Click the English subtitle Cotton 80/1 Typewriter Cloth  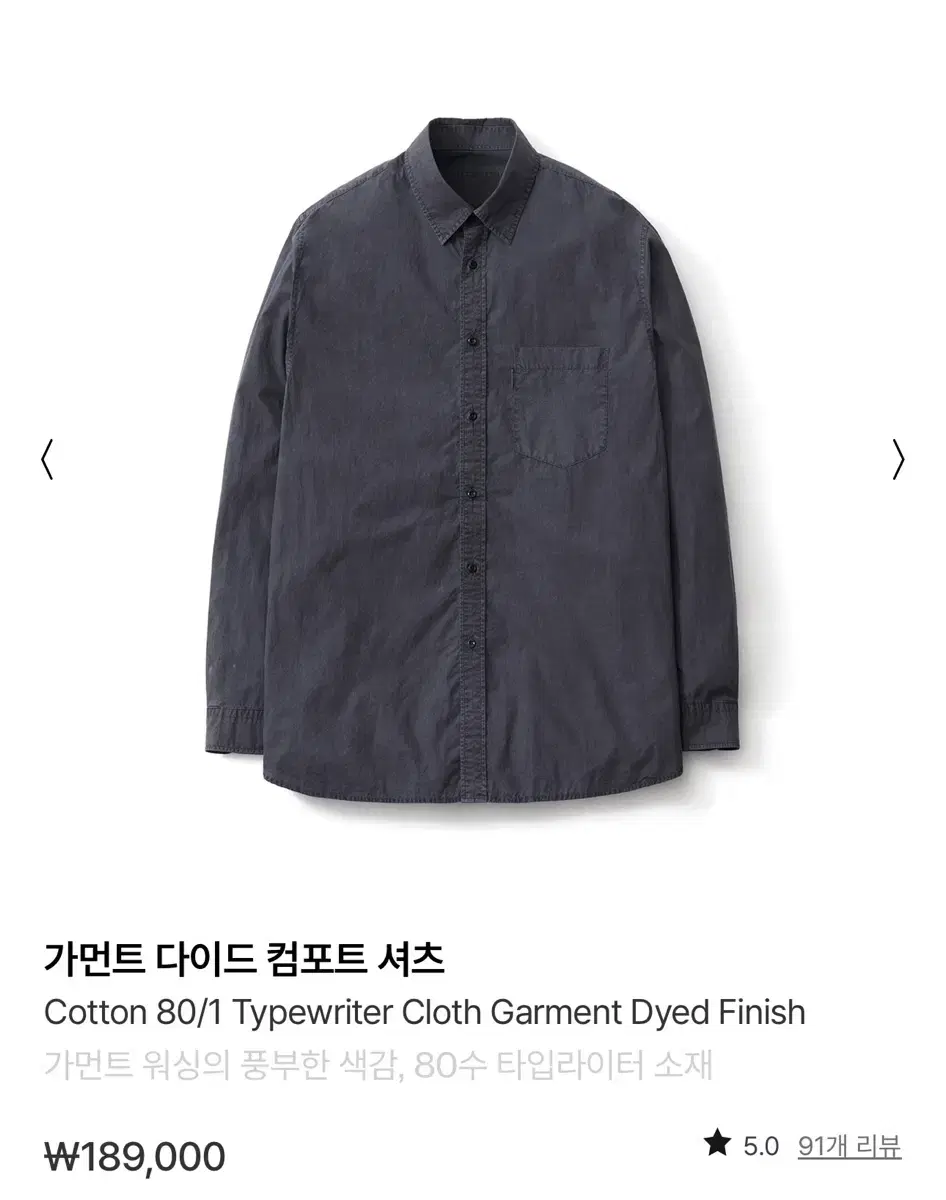(423, 1013)
